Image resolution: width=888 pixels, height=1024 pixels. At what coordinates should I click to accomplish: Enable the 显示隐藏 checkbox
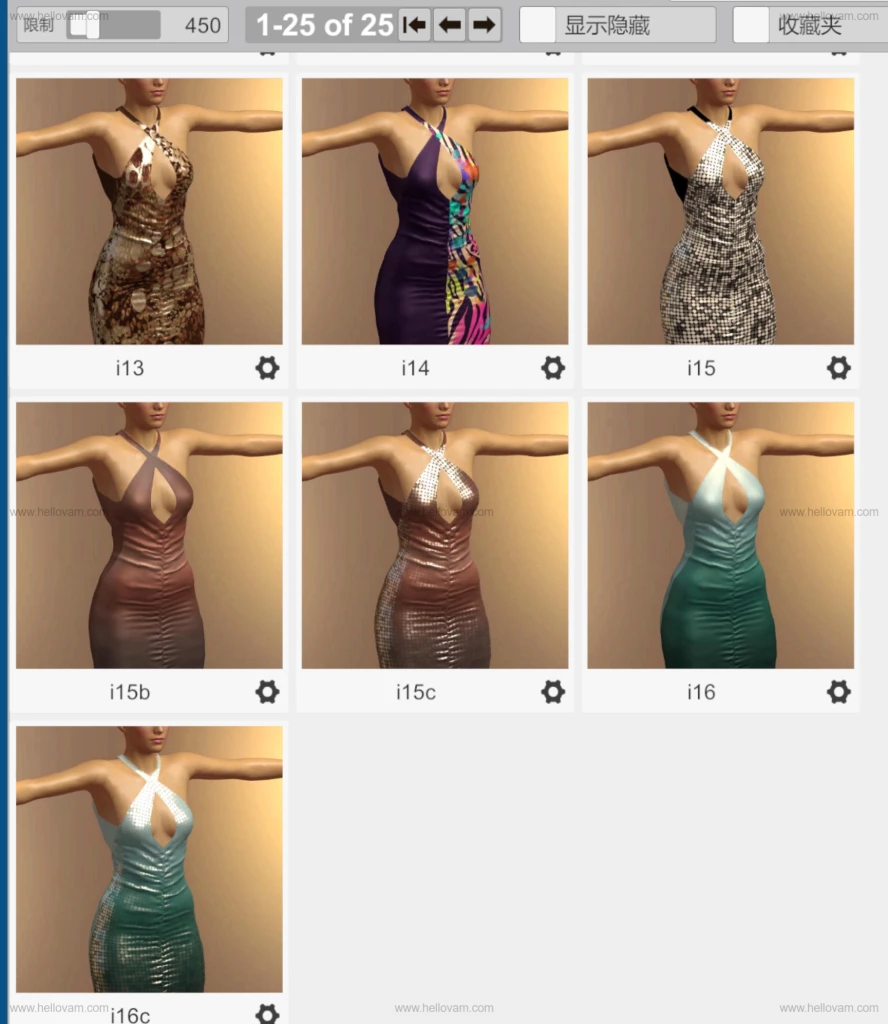[x=536, y=25]
